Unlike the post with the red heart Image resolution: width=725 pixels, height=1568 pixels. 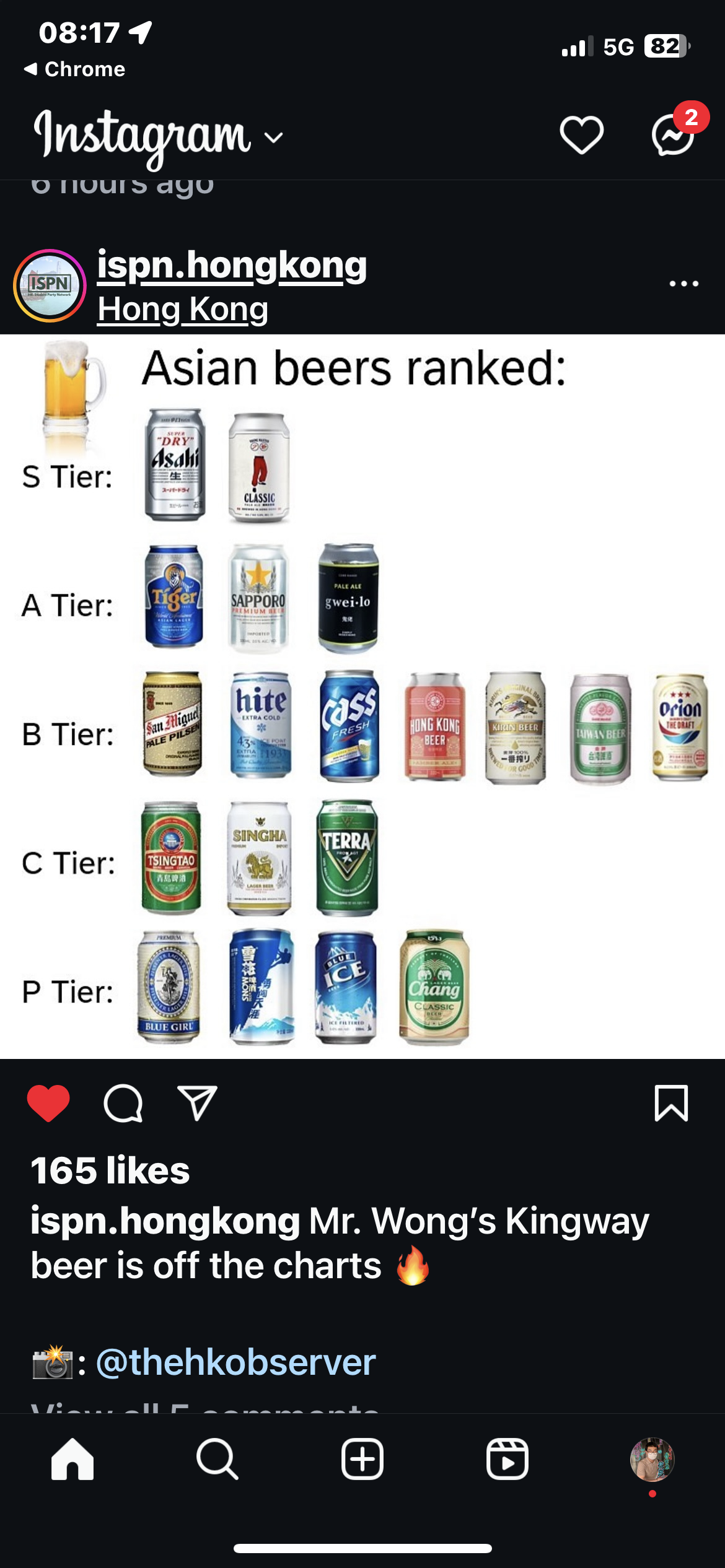click(48, 1103)
